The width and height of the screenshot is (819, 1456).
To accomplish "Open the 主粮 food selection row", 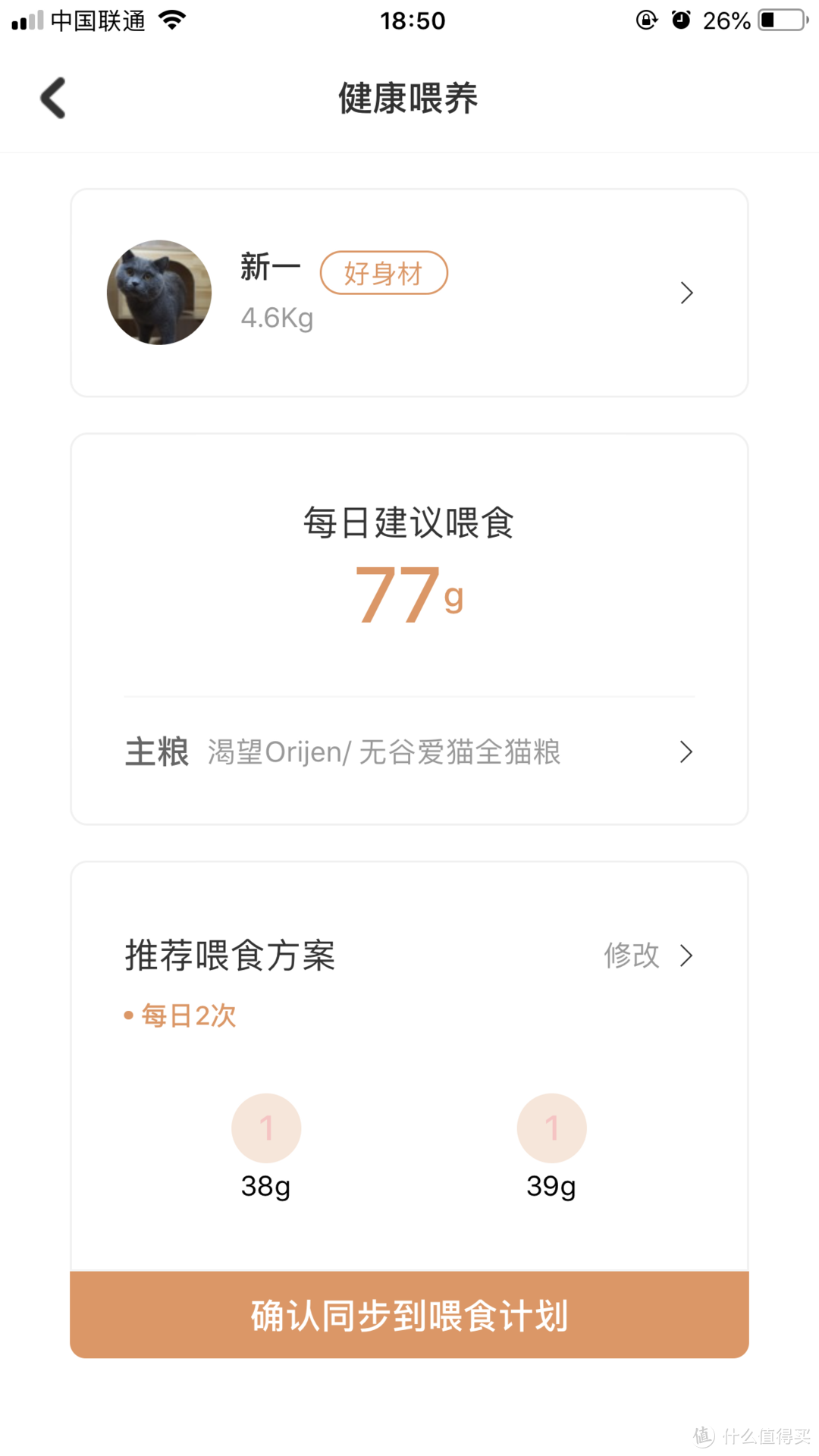I will point(409,752).
